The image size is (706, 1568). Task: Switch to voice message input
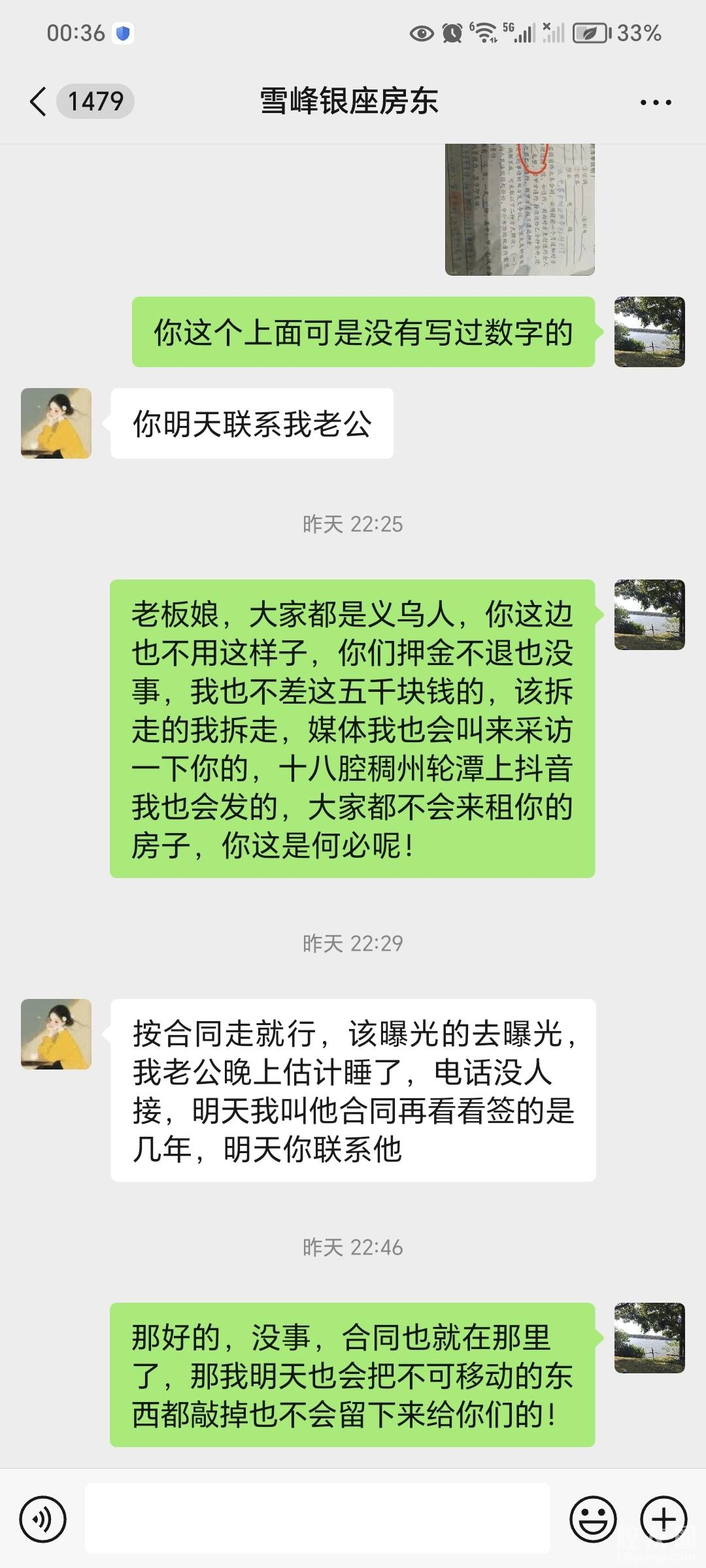click(x=43, y=1520)
